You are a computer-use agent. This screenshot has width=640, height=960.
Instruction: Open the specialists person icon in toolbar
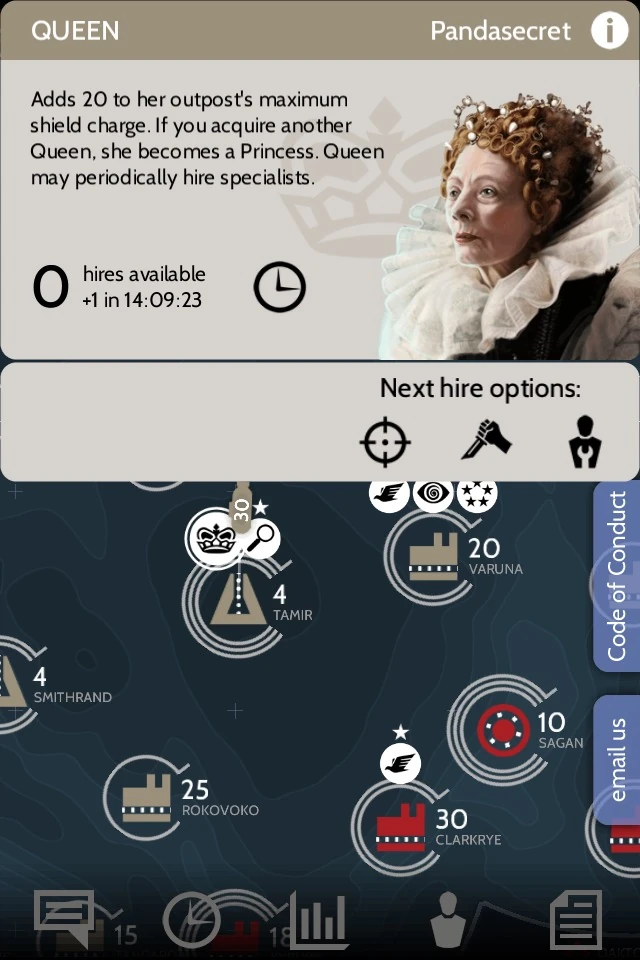pos(448,919)
